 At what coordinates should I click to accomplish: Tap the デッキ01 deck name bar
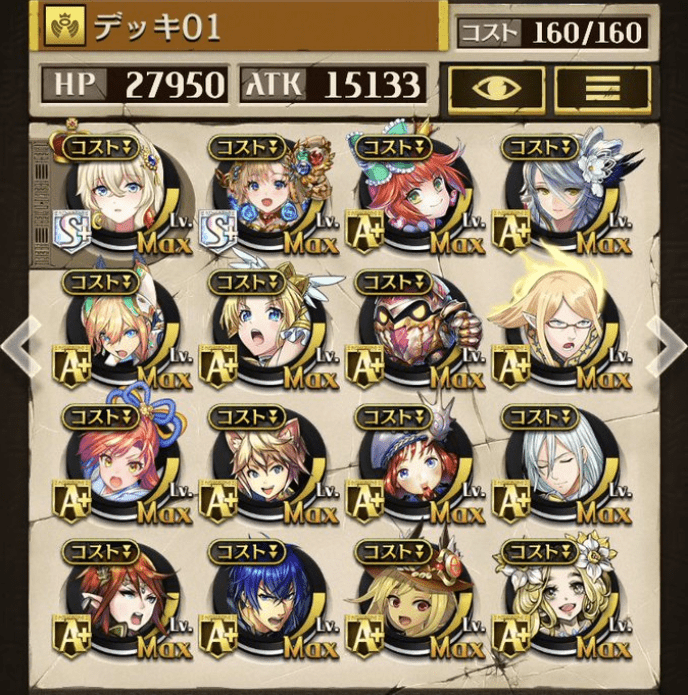pyautogui.click(x=240, y=27)
